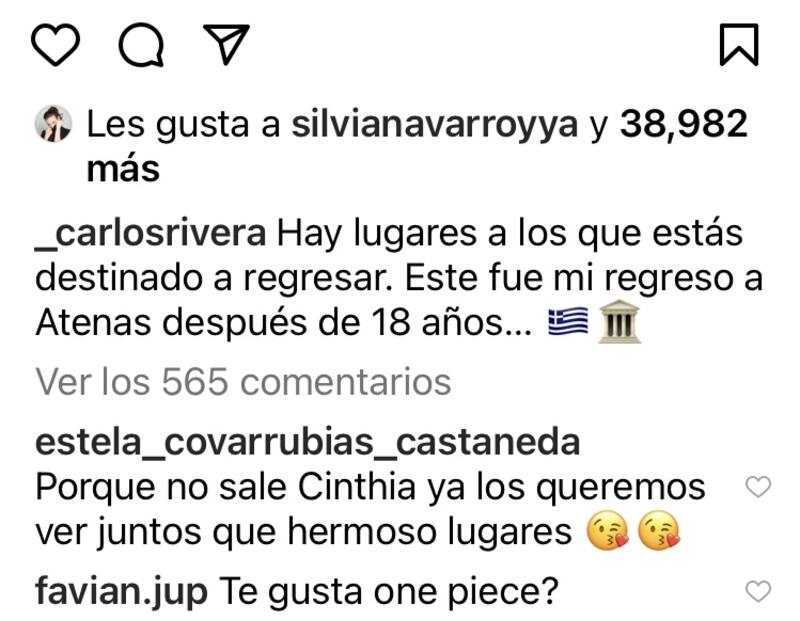The width and height of the screenshot is (800, 621).
Task: Share the post via the paper plane icon
Action: [x=226, y=44]
